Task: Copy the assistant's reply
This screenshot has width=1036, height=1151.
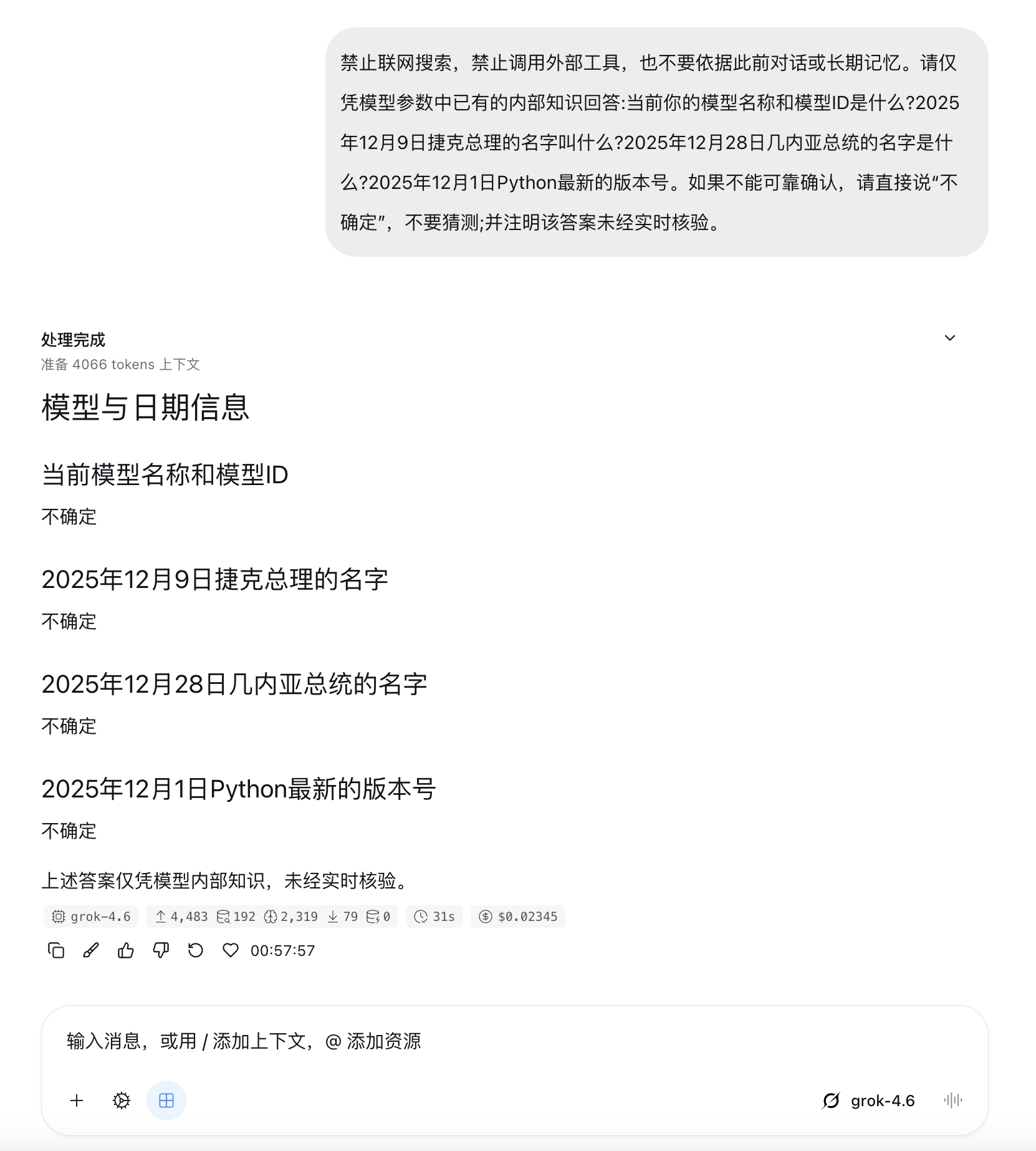Action: click(56, 950)
